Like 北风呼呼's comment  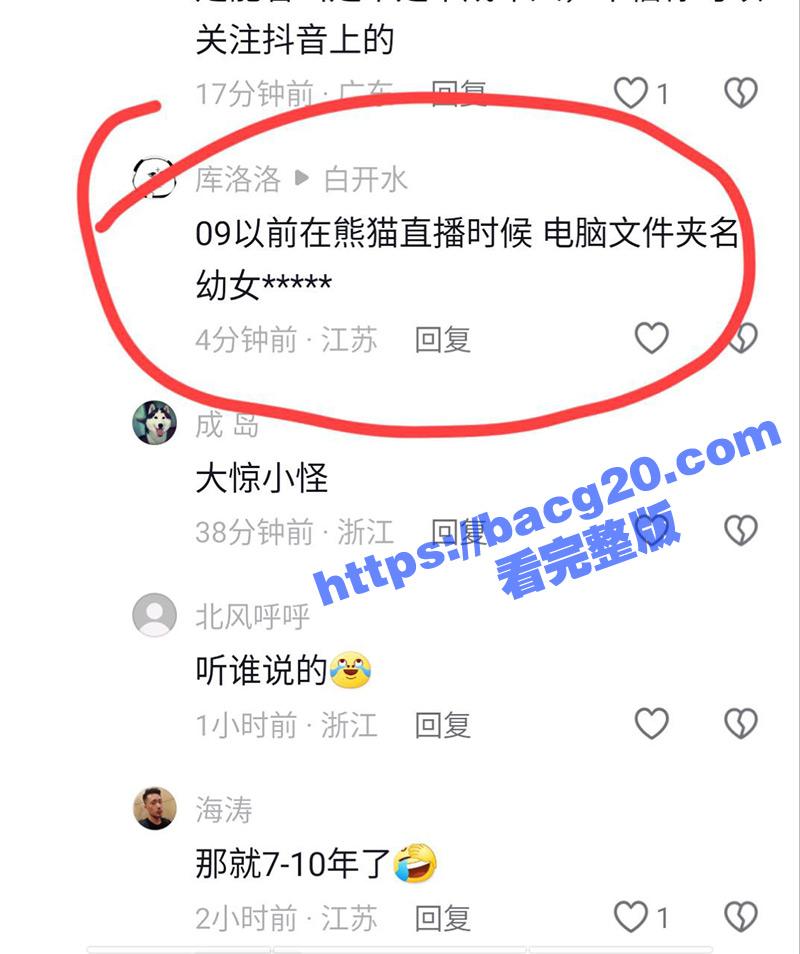652,723
